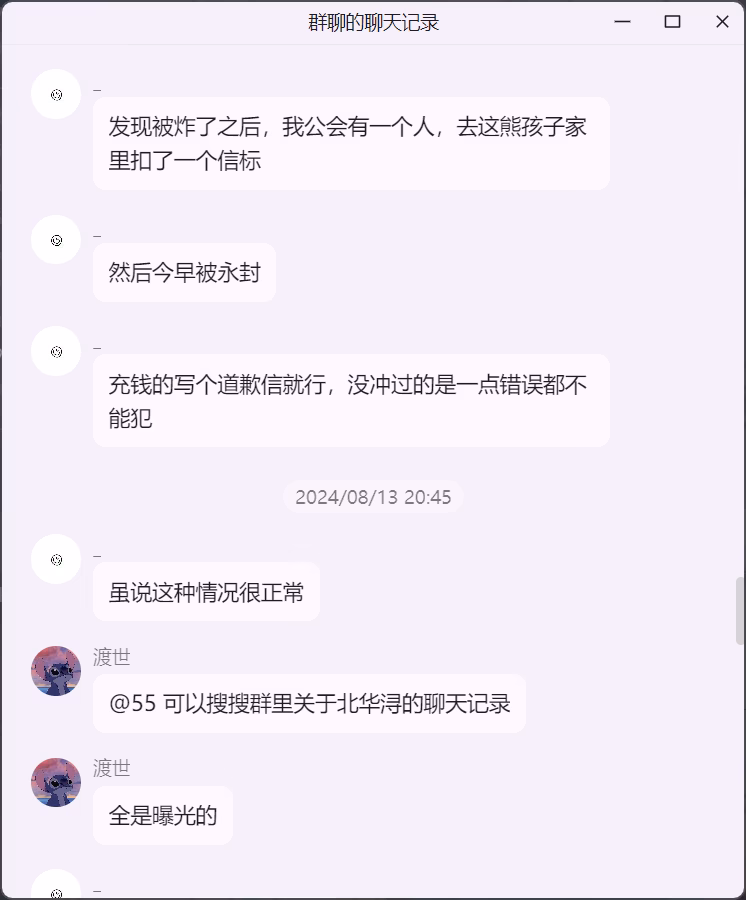Minimize the chat record window

(622, 22)
